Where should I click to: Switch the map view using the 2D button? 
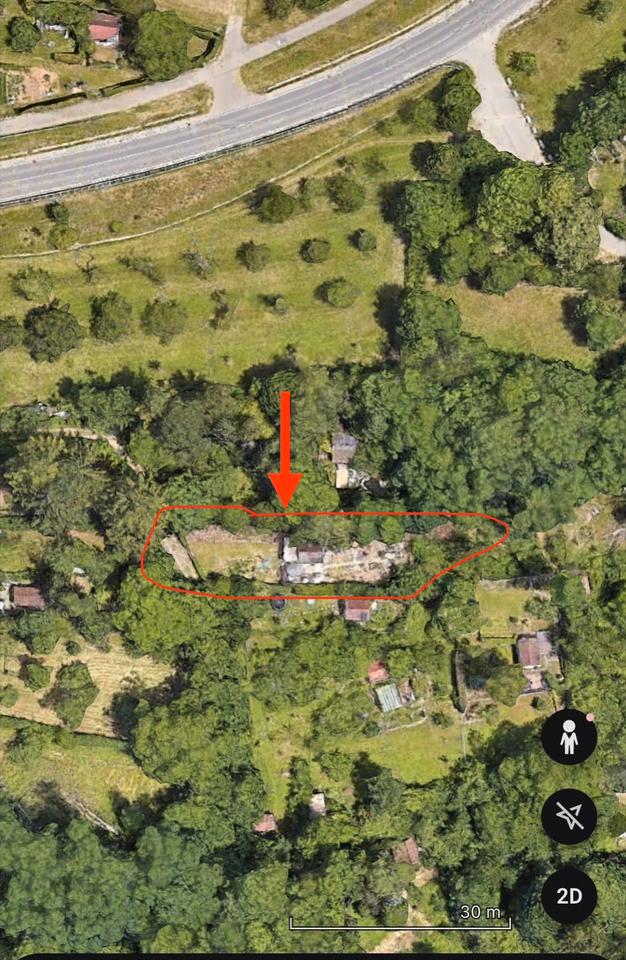(x=569, y=895)
